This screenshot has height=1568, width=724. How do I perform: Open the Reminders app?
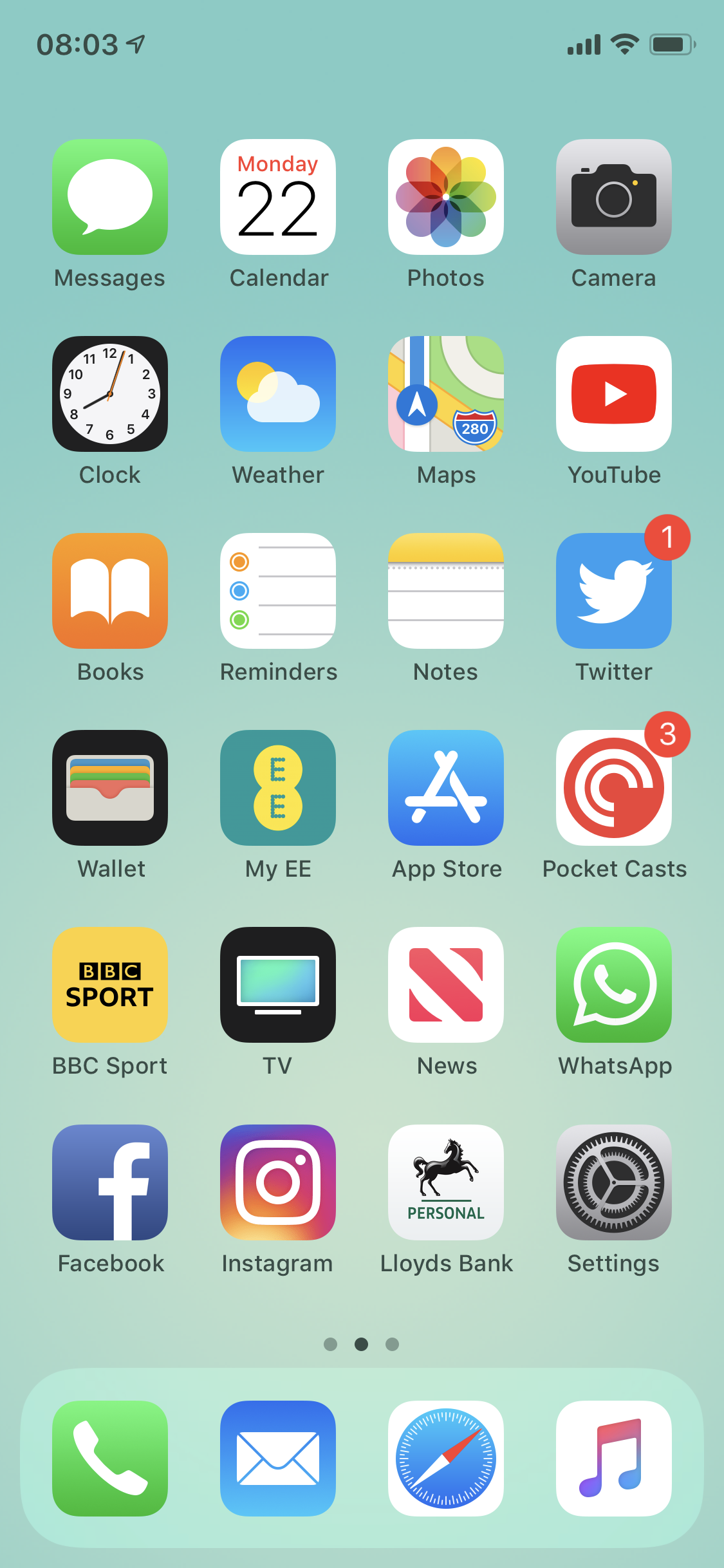coord(278,591)
